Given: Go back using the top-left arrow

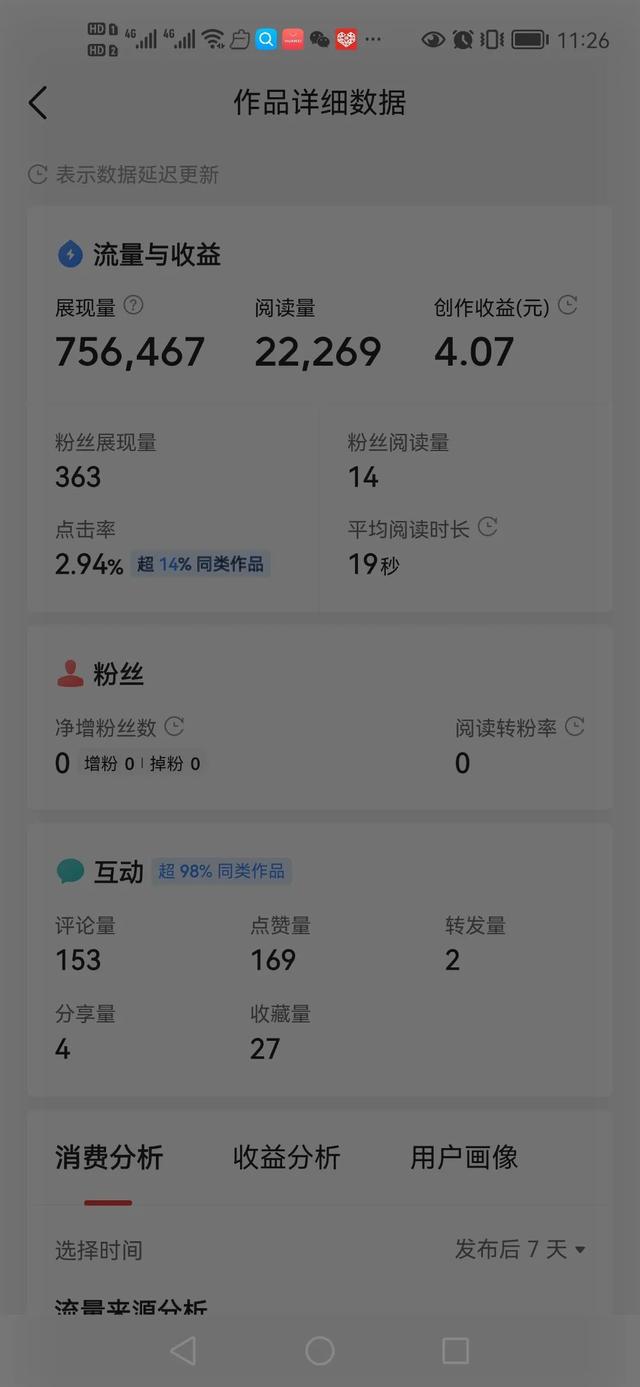Looking at the screenshot, I should click(38, 103).
